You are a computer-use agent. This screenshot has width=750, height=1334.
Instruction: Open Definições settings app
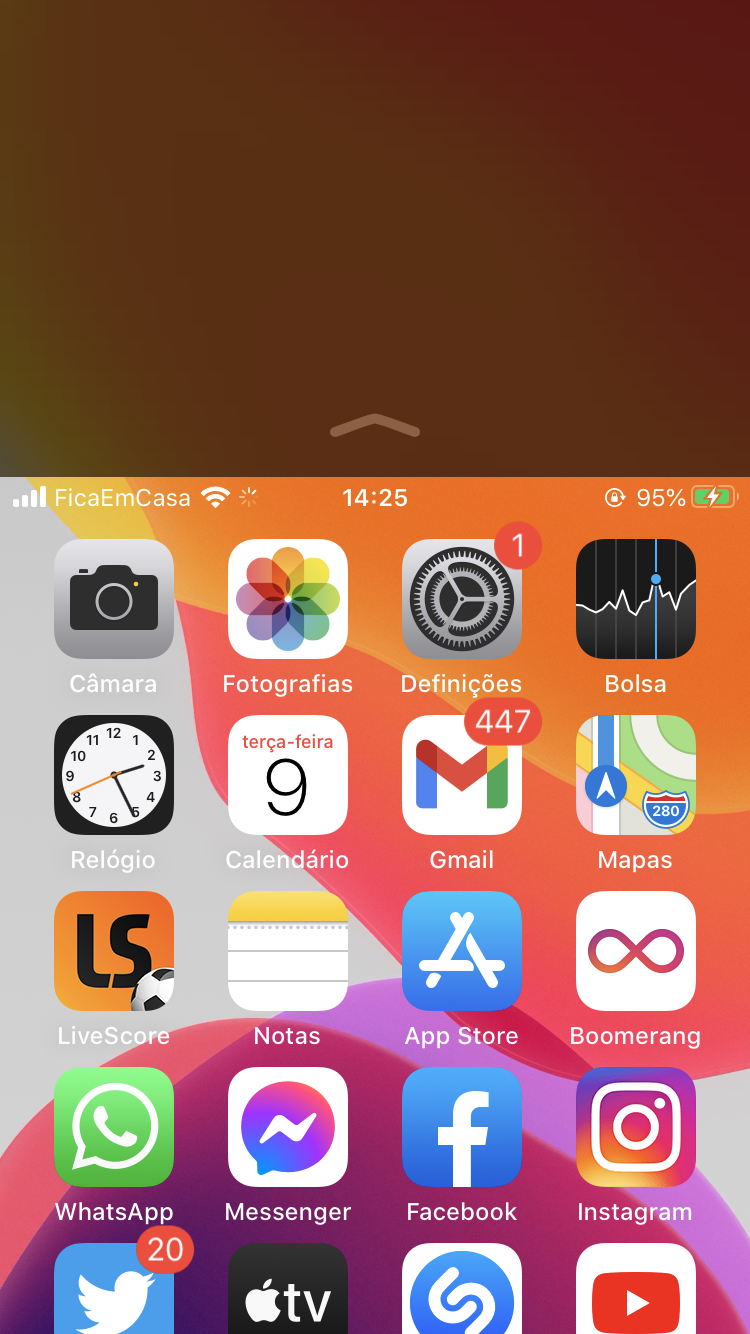462,599
